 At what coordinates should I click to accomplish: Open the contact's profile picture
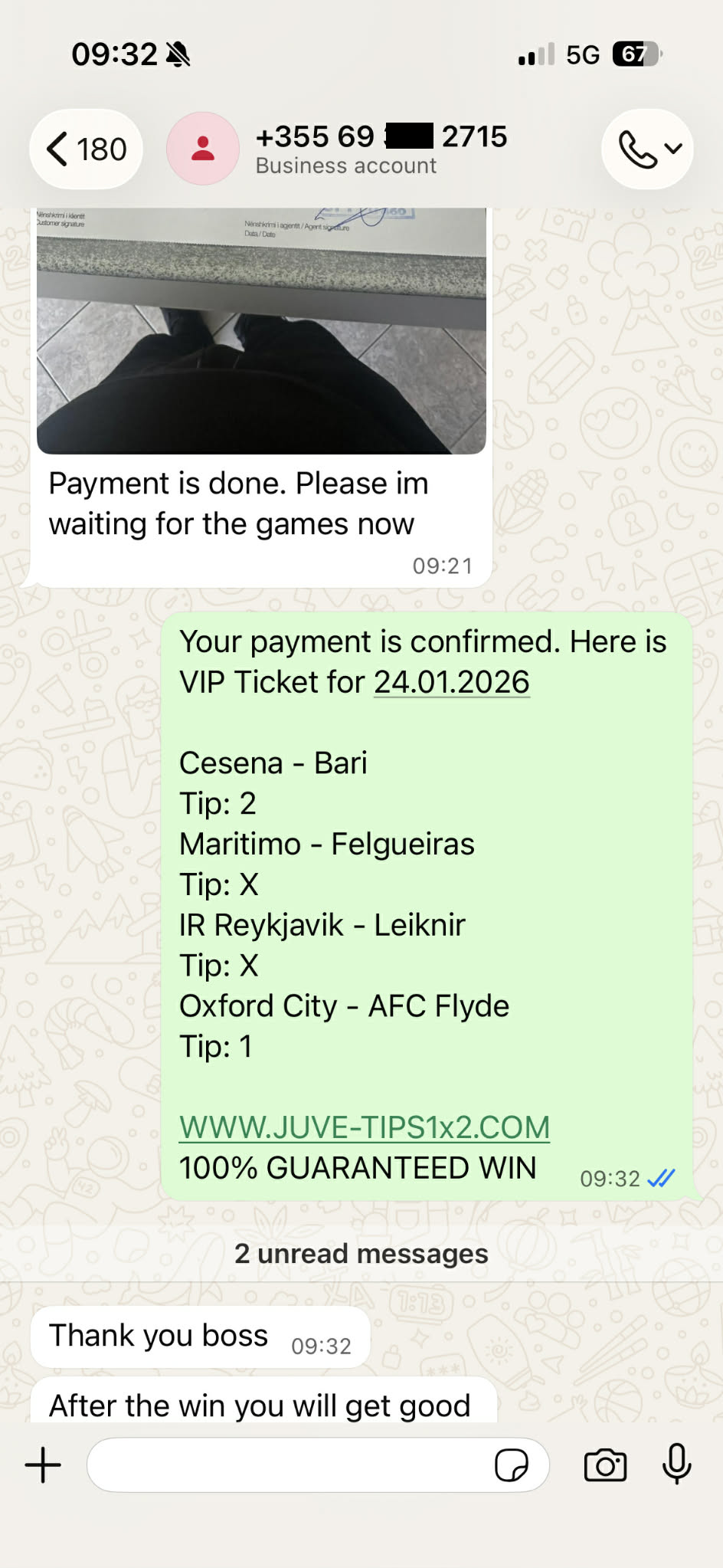click(x=203, y=149)
